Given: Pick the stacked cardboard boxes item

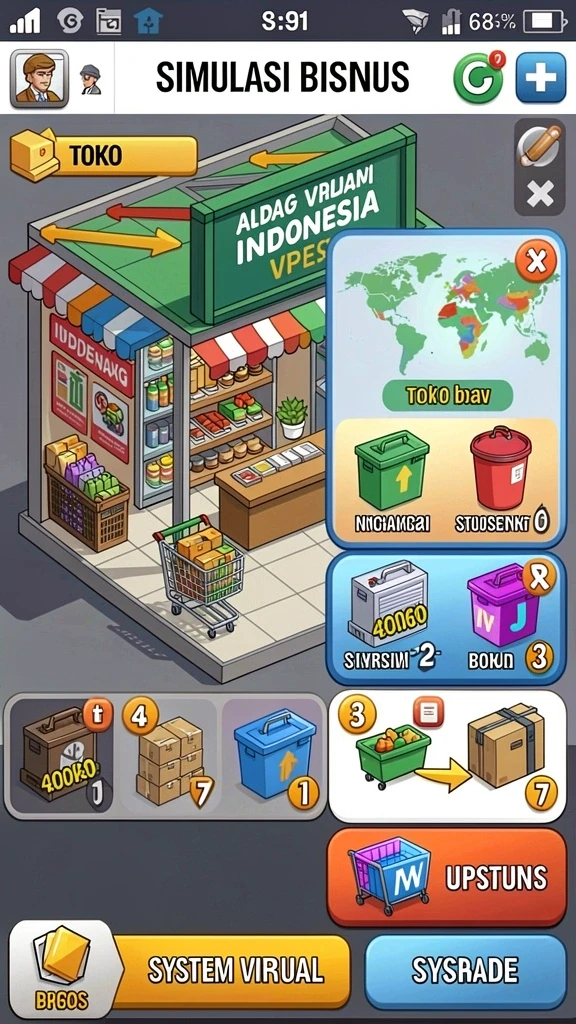Looking at the screenshot, I should coord(170,756).
